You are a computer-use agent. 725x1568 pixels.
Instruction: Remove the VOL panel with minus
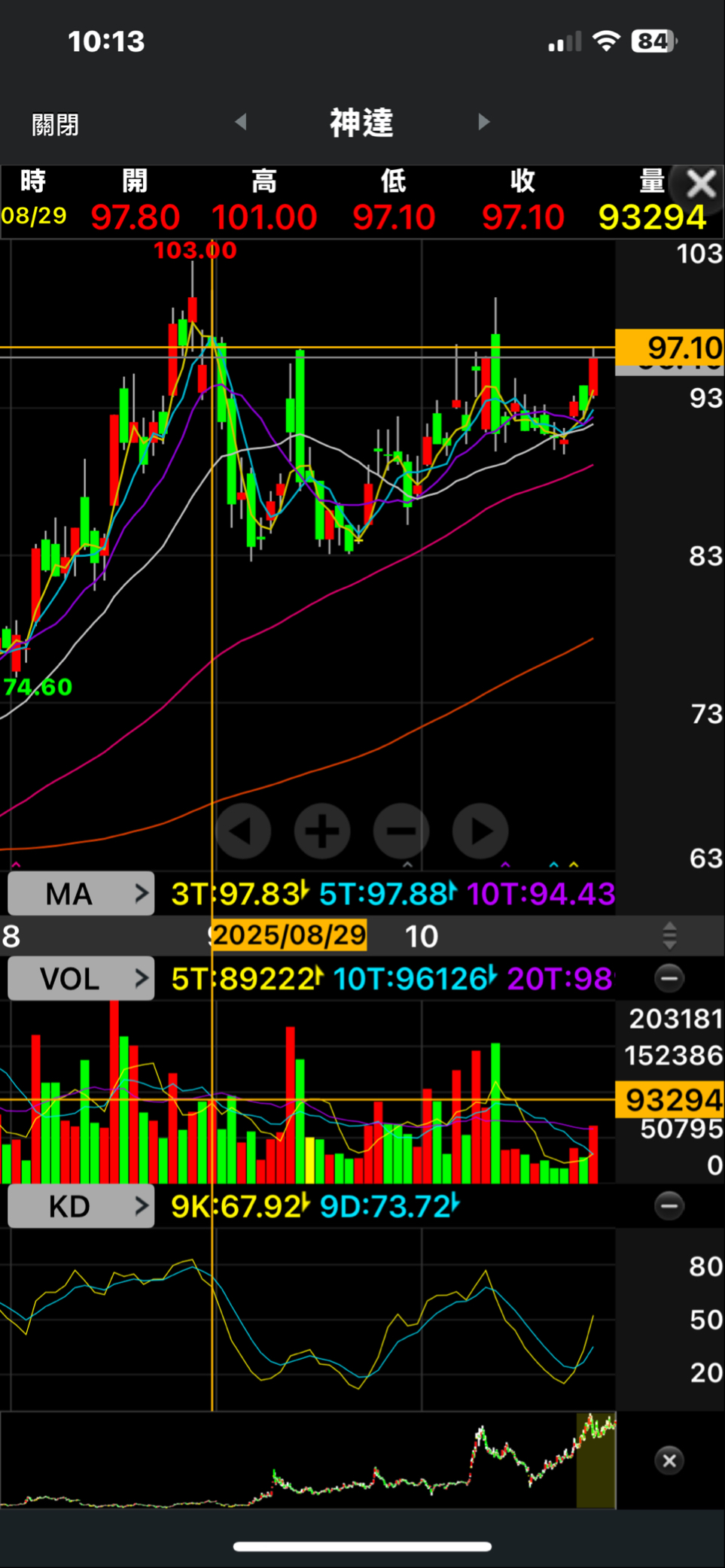669,978
